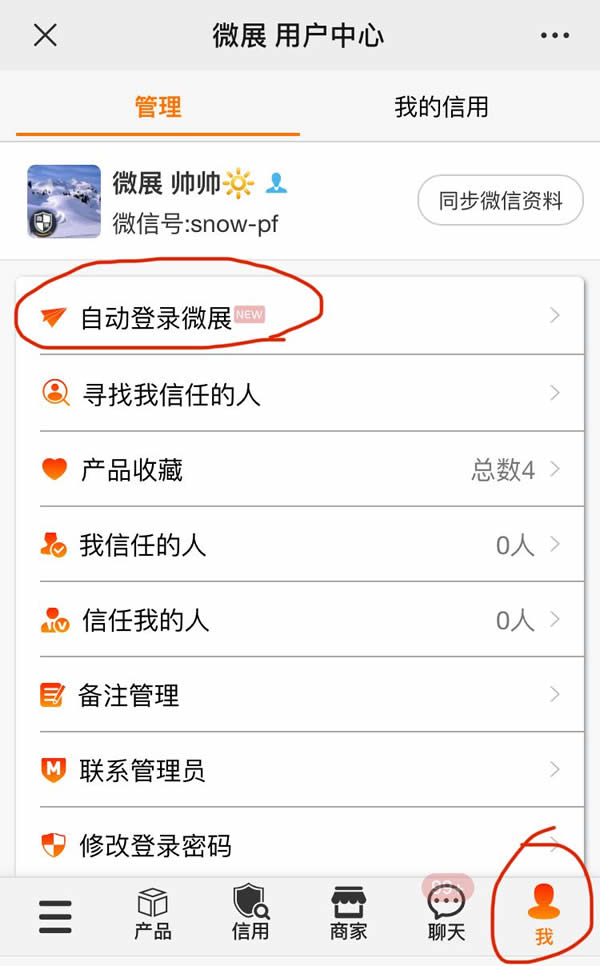Tap the 同步微信资料 button
This screenshot has height=966, width=600.
[500, 201]
